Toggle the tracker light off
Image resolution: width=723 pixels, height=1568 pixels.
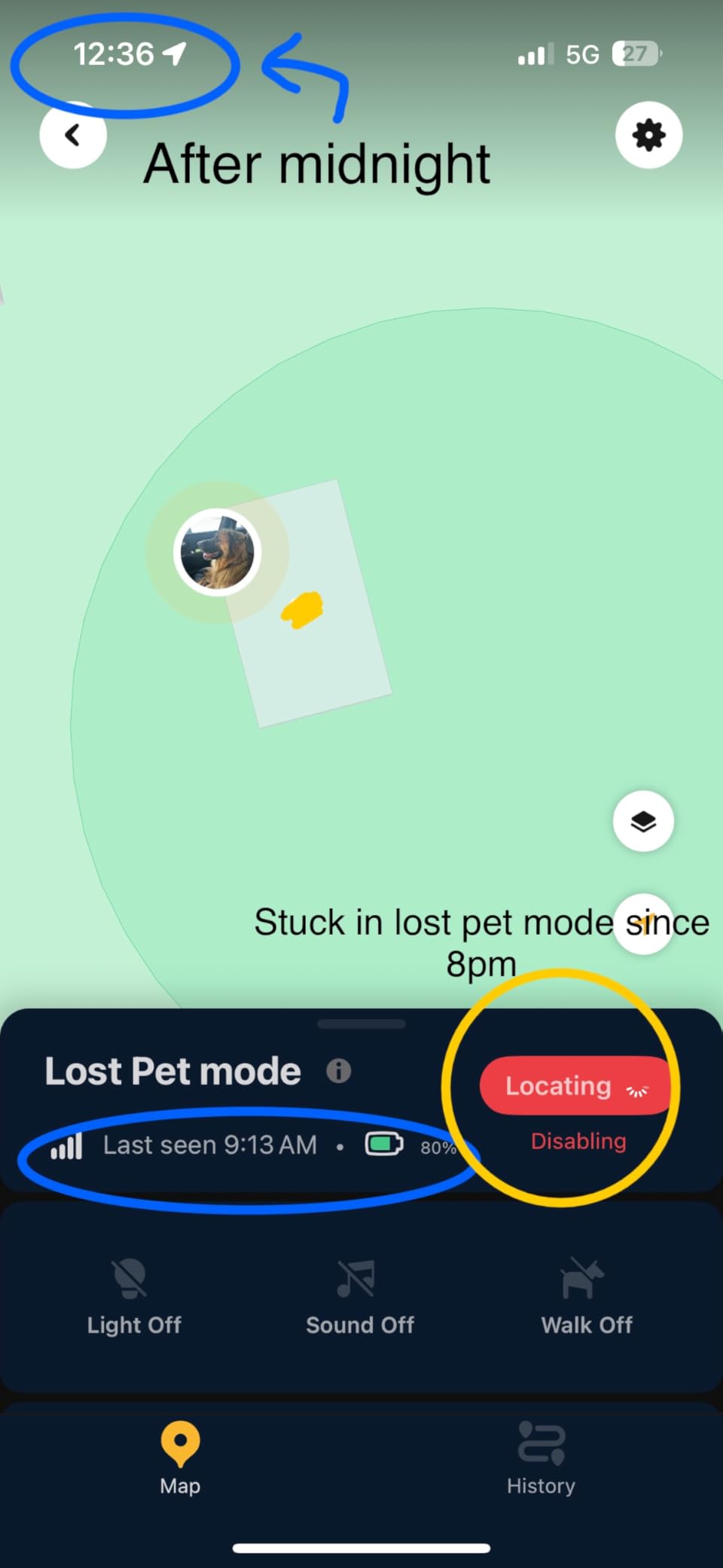133,1295
